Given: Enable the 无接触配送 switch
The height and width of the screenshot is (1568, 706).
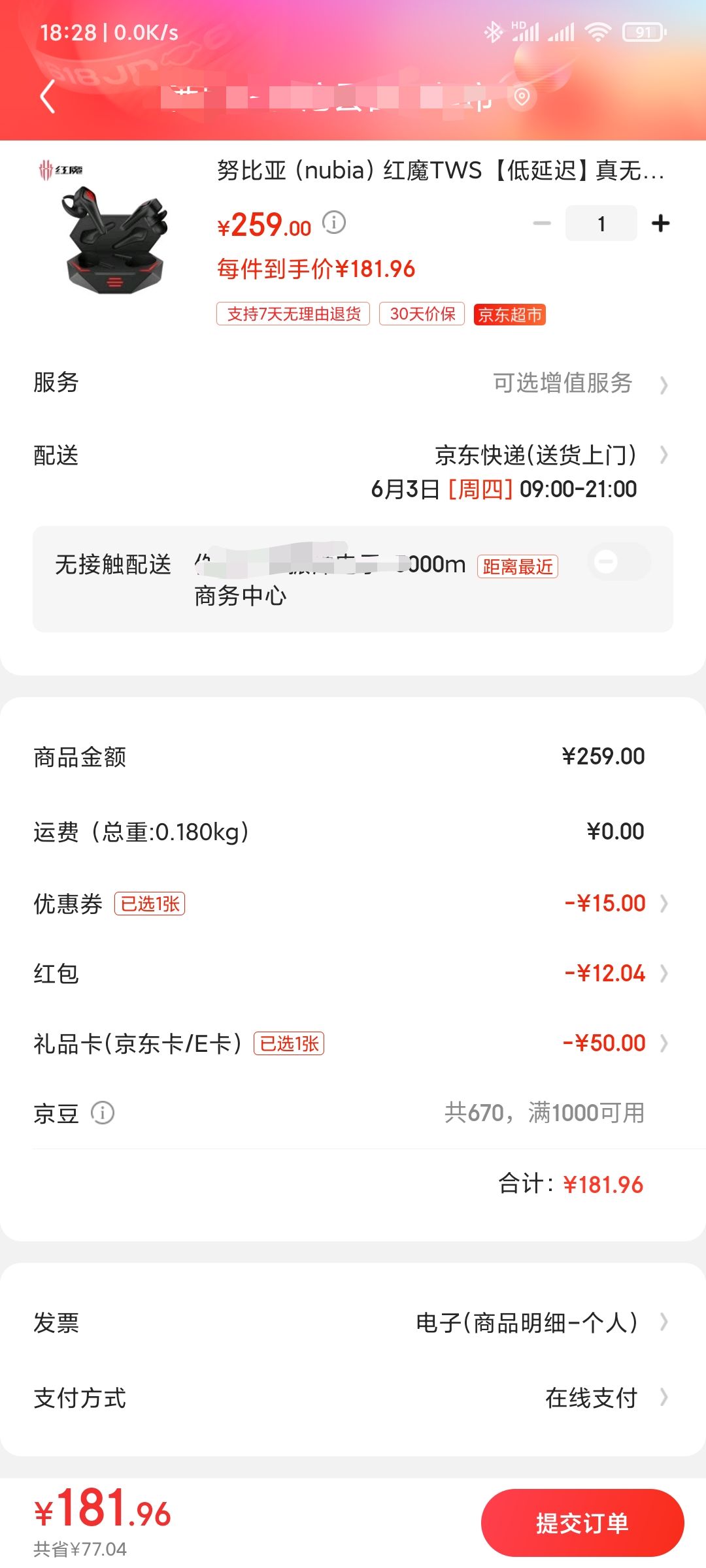Looking at the screenshot, I should [620, 562].
